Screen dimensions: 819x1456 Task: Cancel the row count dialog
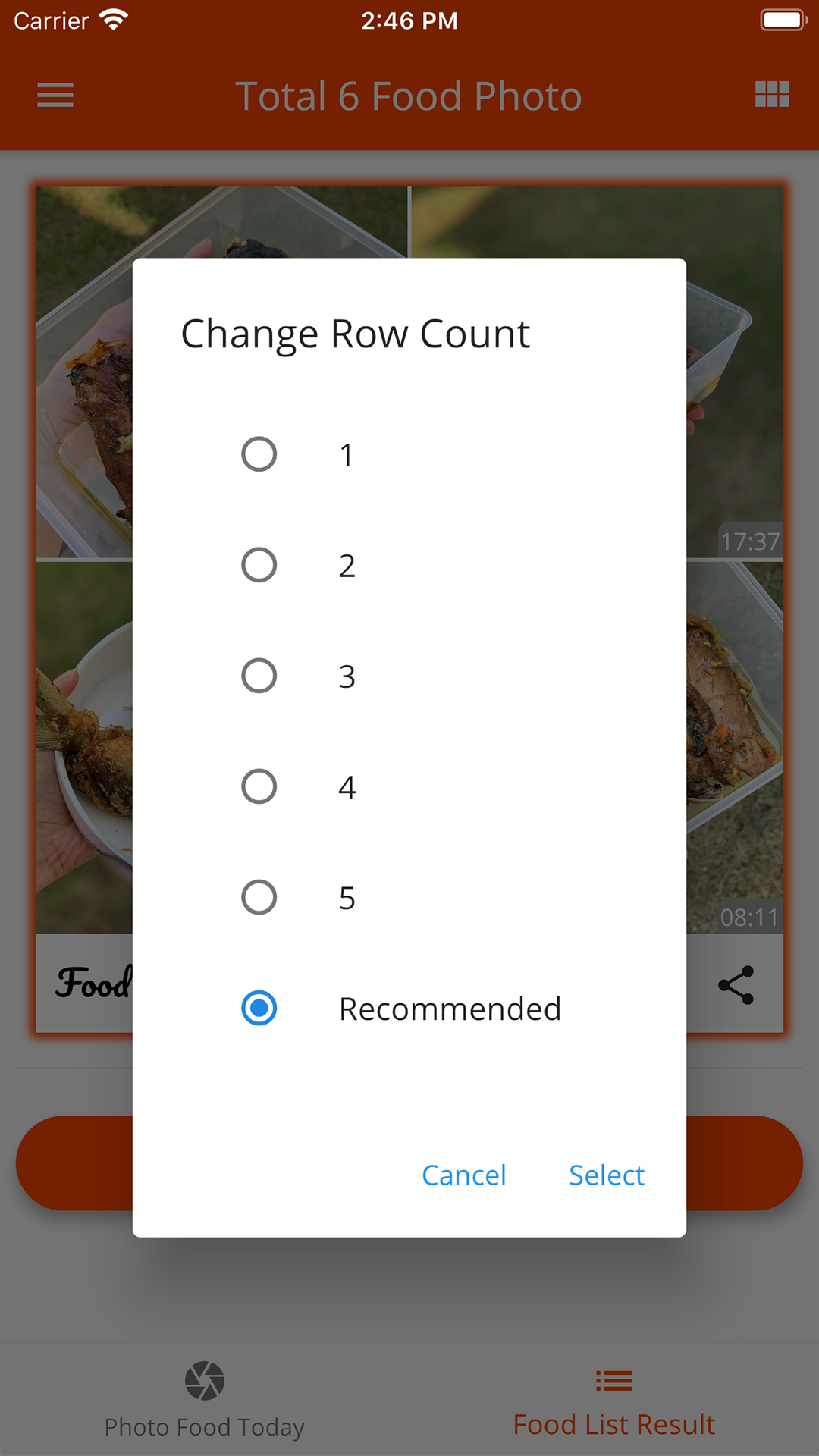463,1175
